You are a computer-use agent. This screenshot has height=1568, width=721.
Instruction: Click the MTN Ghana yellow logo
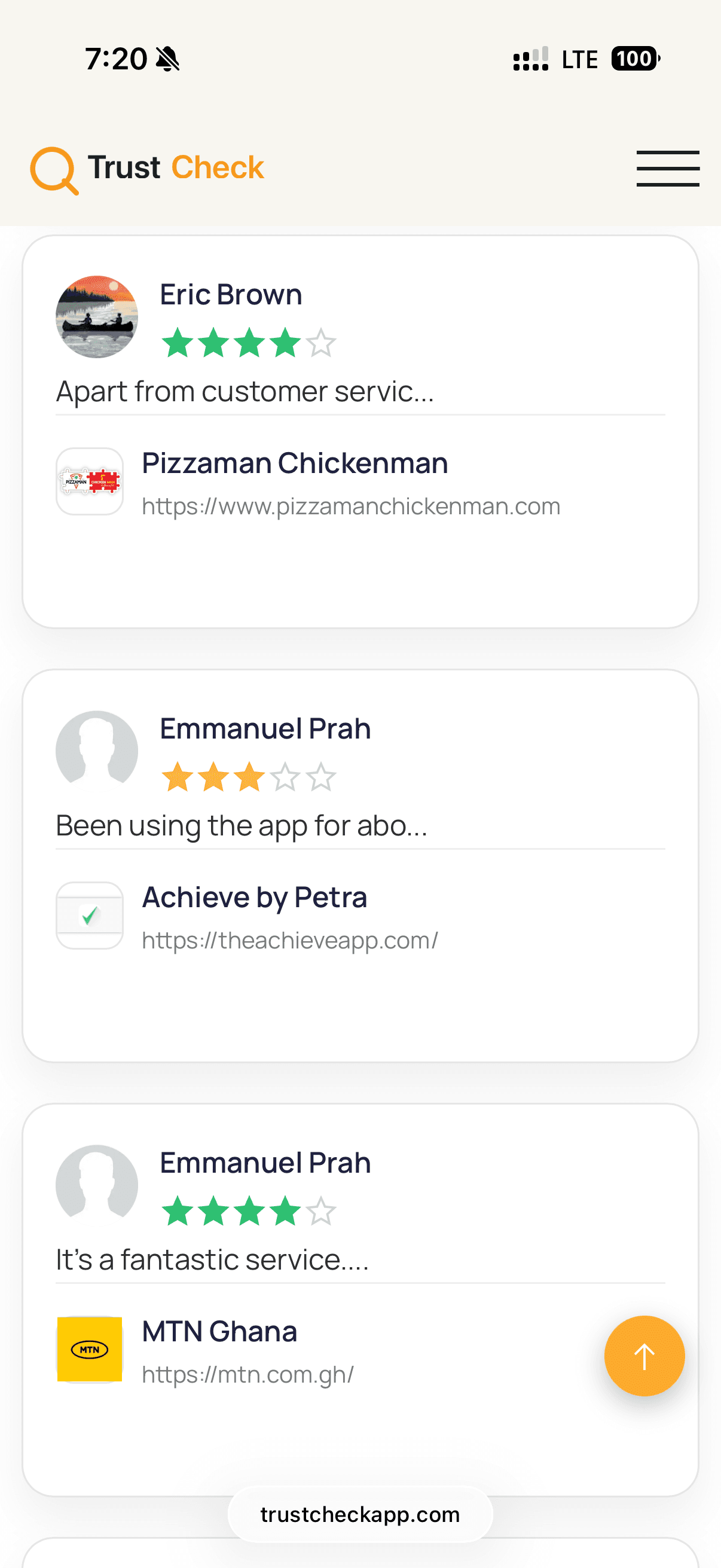(x=90, y=1349)
